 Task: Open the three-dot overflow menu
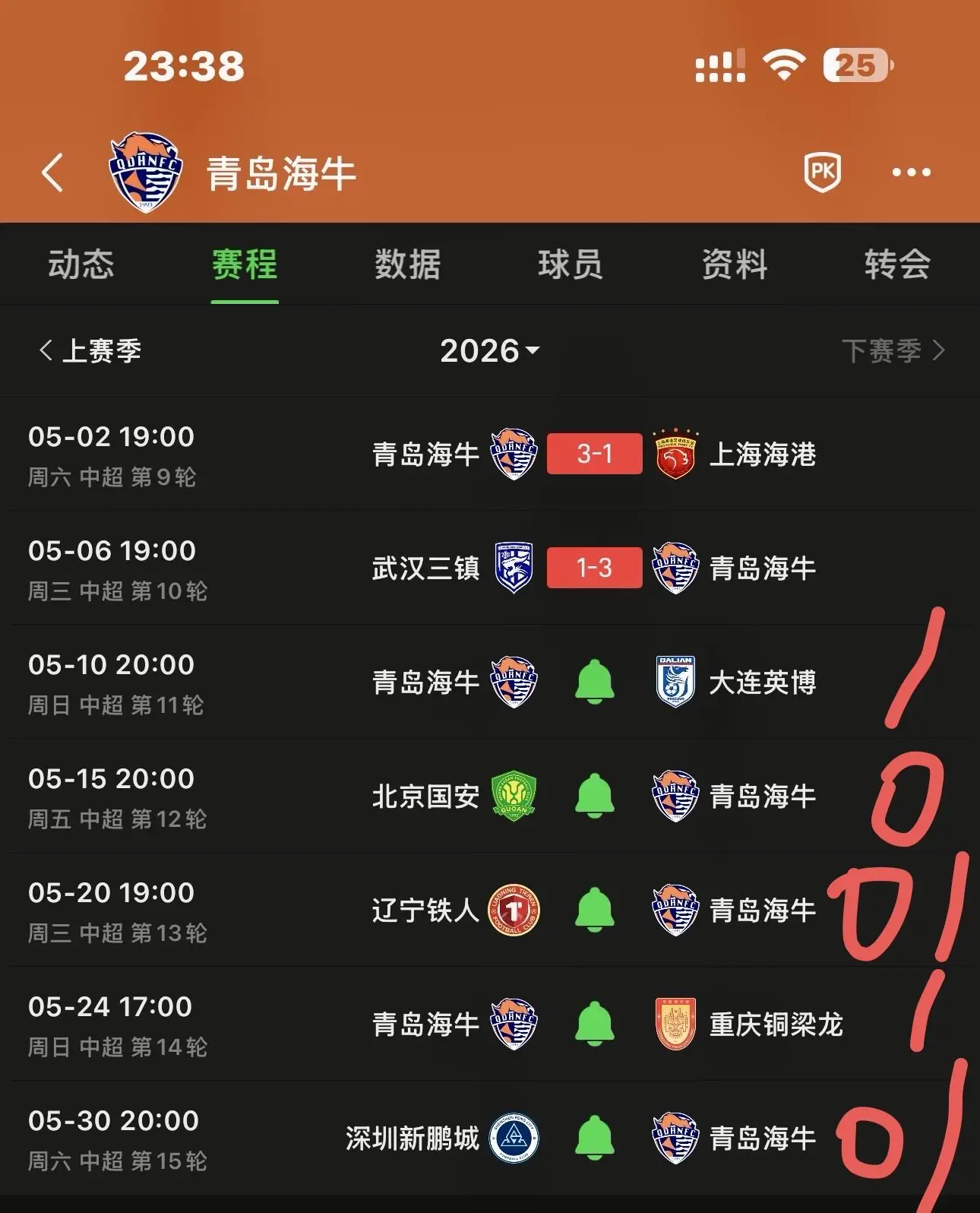911,173
